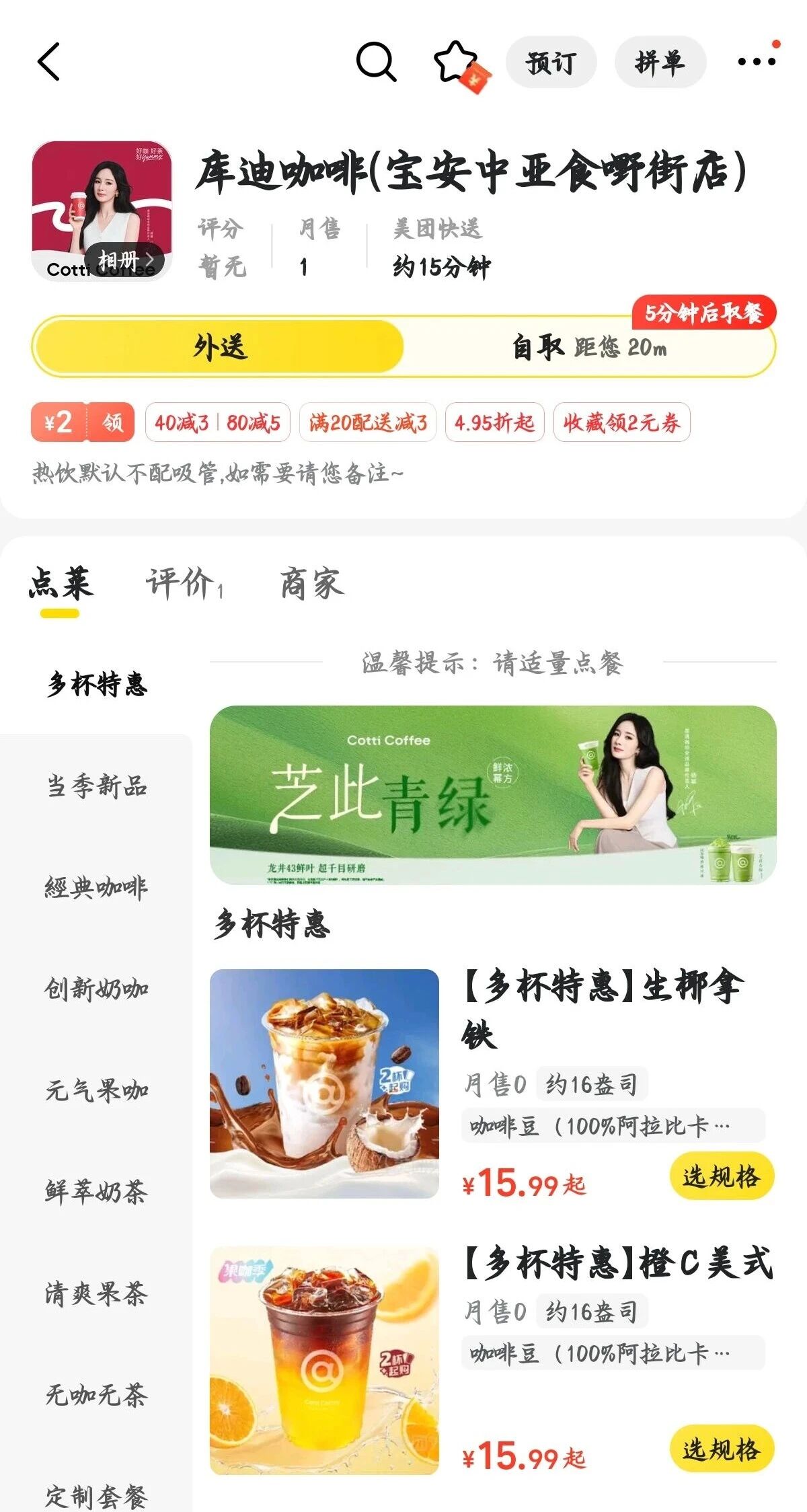The image size is (807, 1512).
Task: Open the 芝此青绿 promotional banner
Action: point(493,794)
